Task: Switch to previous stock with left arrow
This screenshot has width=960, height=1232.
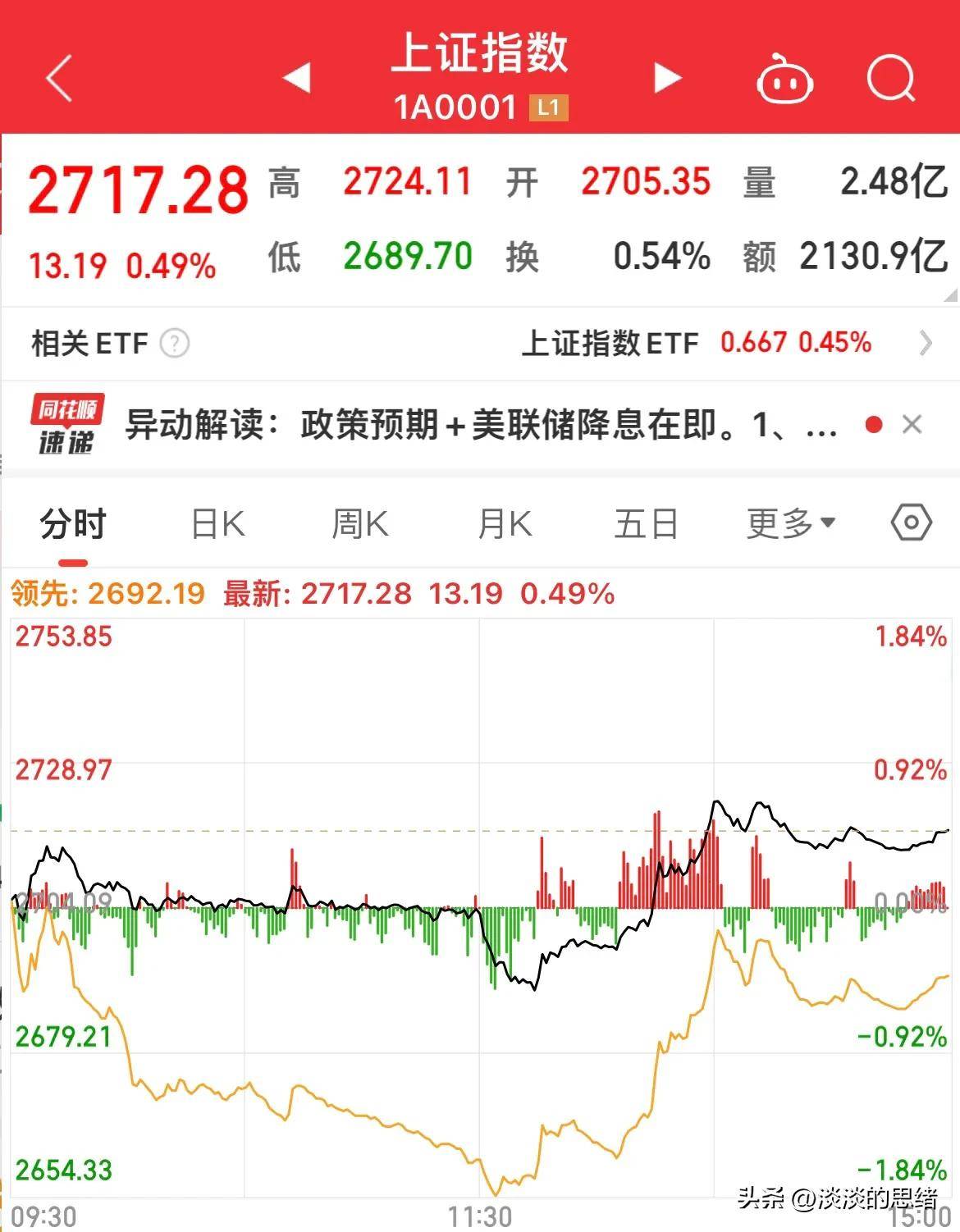Action: point(297,76)
